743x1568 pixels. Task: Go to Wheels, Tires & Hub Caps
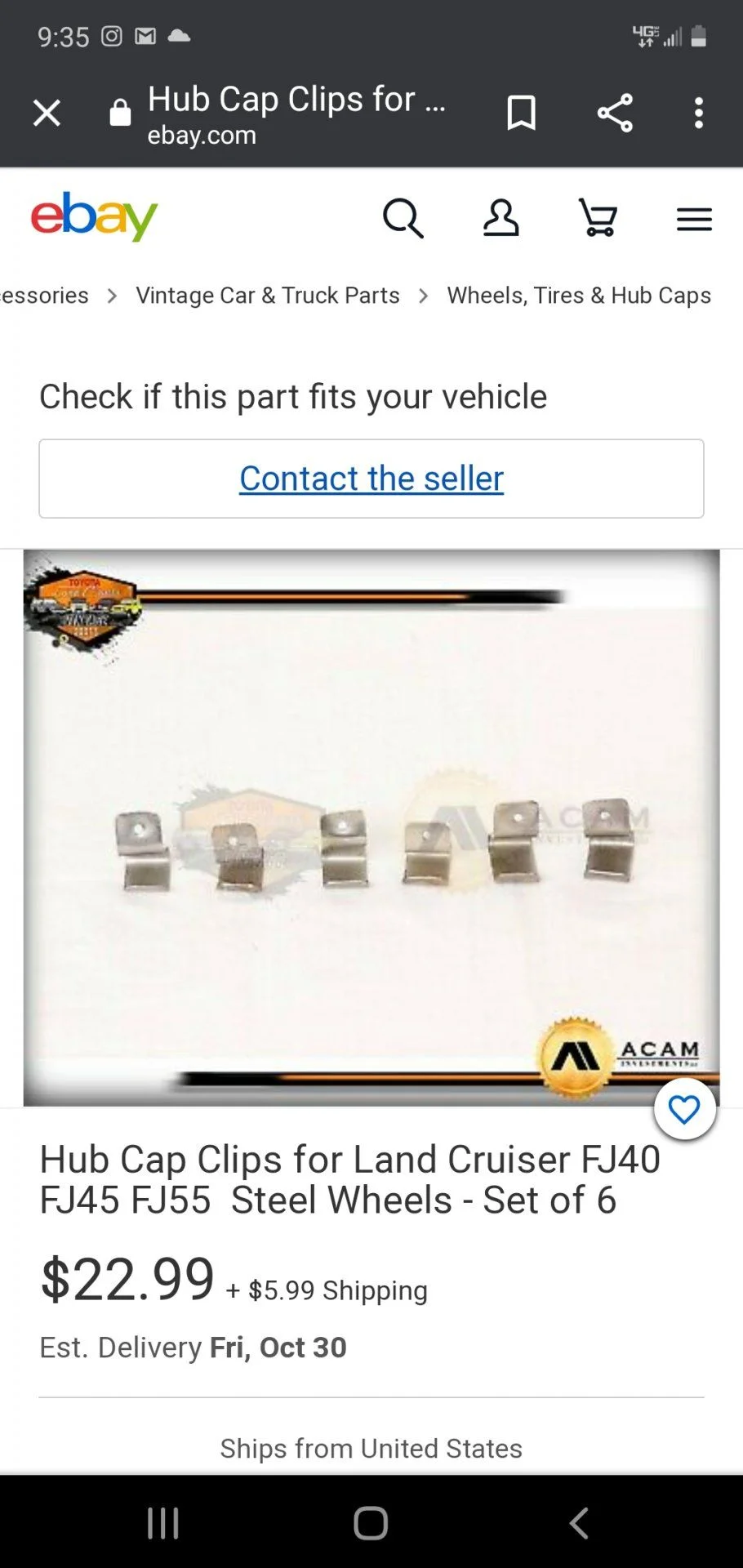[578, 296]
